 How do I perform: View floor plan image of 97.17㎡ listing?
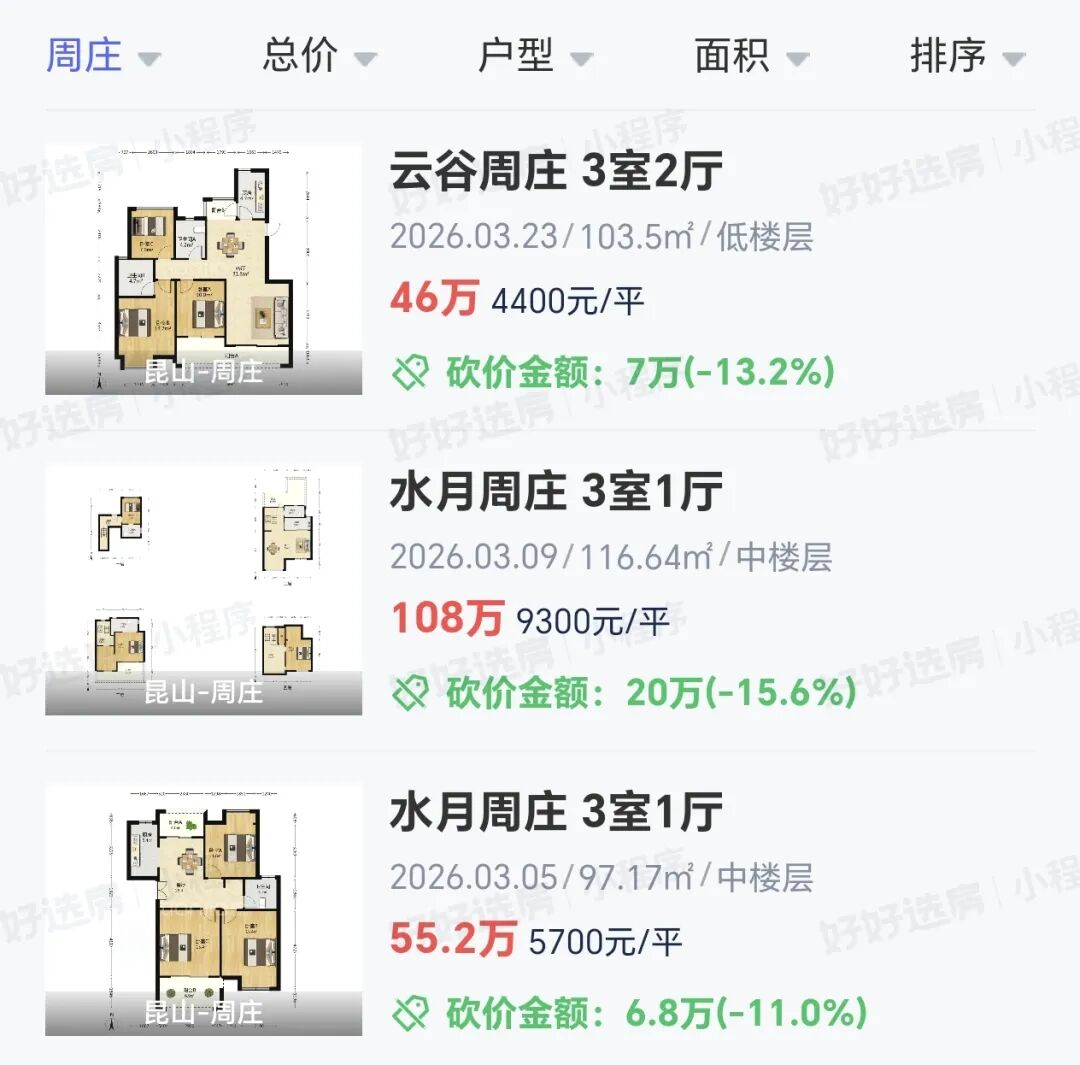point(204,910)
